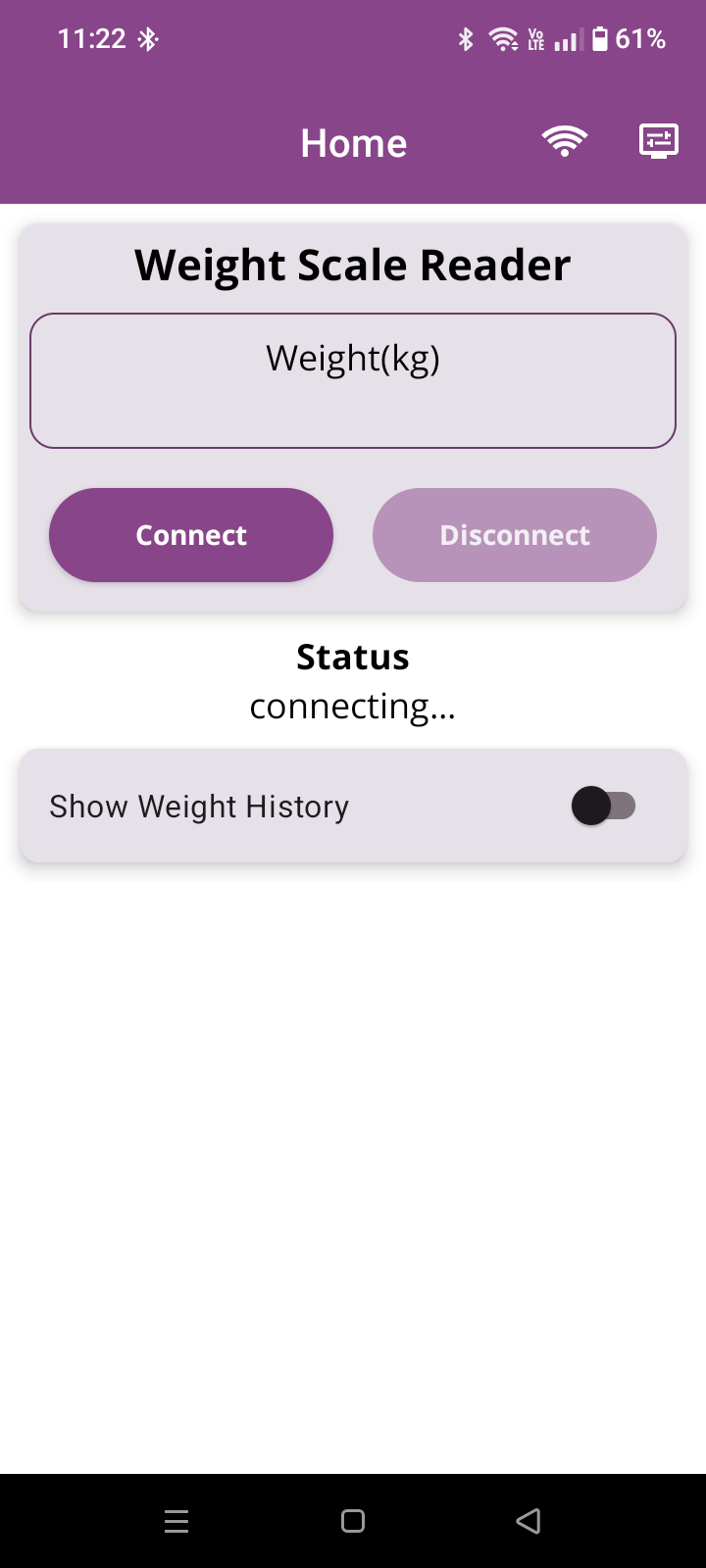
Task: Tap the WiFi indicator in the status bar
Action: [503, 39]
